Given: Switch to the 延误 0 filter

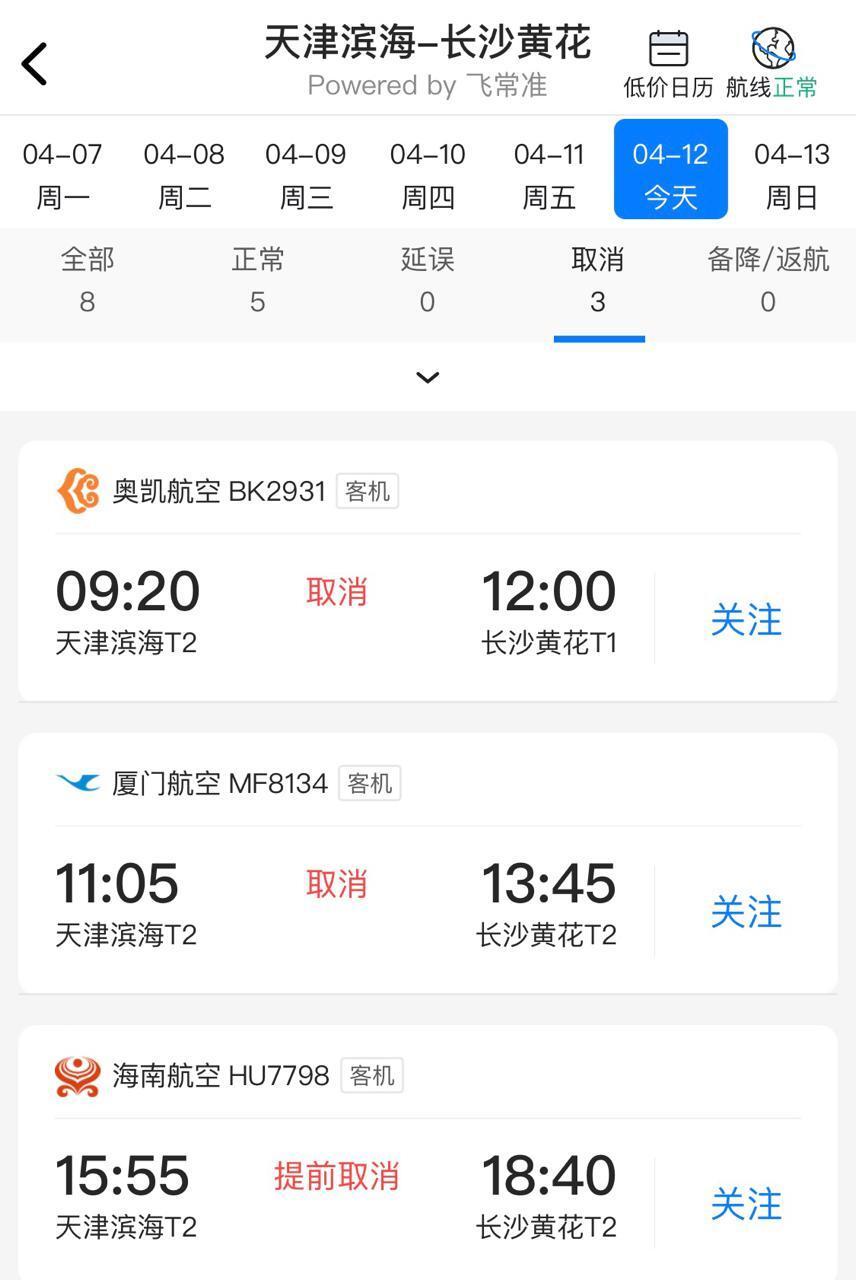Looking at the screenshot, I should (x=427, y=280).
